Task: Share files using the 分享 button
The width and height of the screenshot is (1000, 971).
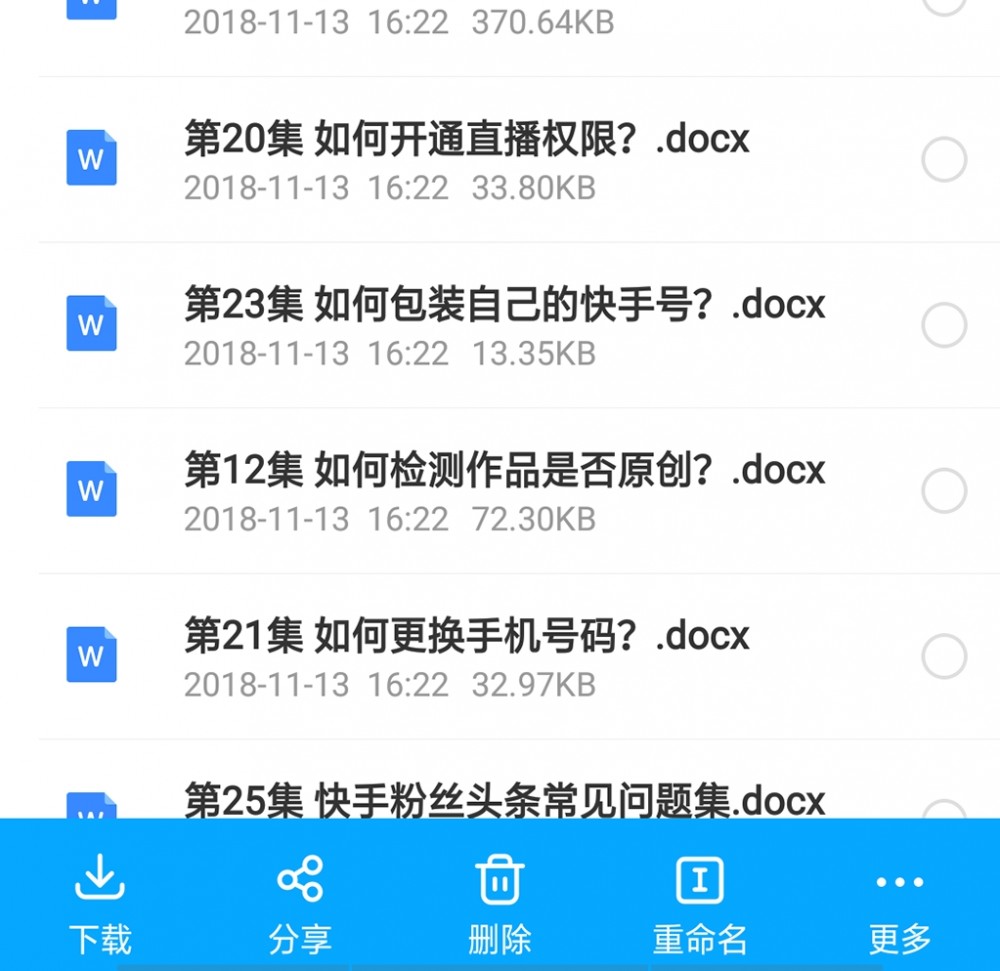Action: point(300,903)
